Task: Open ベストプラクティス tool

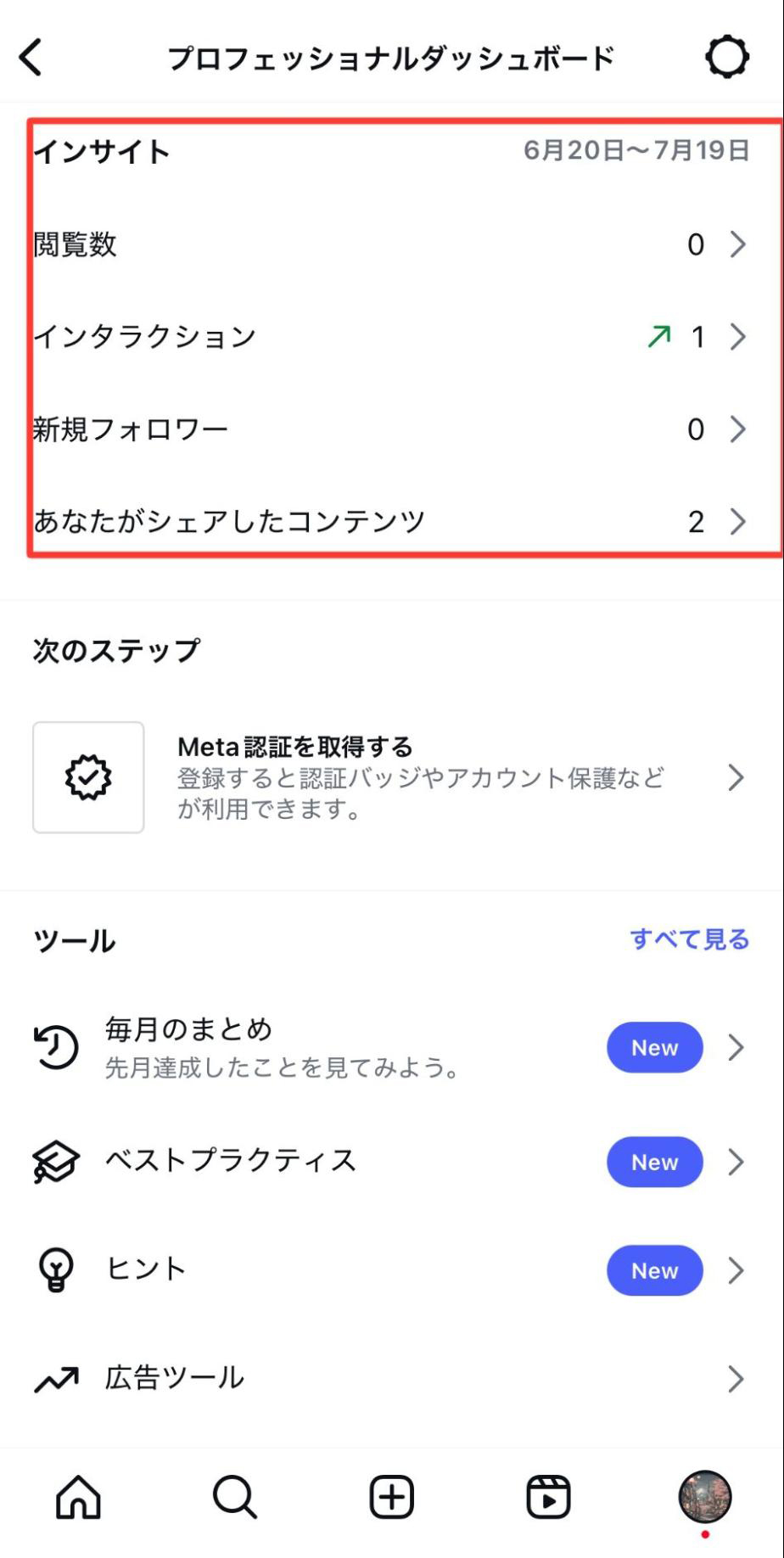Action: (x=390, y=1162)
